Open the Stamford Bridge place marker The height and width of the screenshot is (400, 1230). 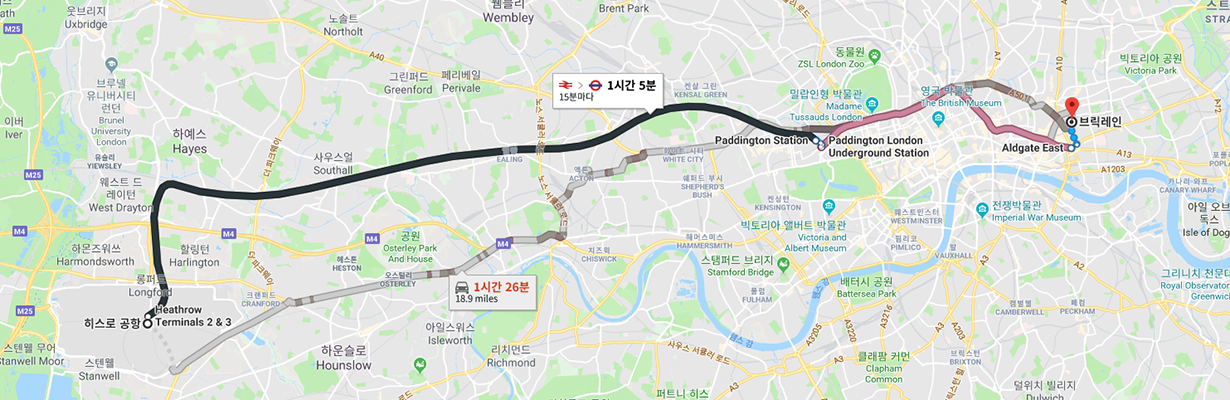pos(782,264)
